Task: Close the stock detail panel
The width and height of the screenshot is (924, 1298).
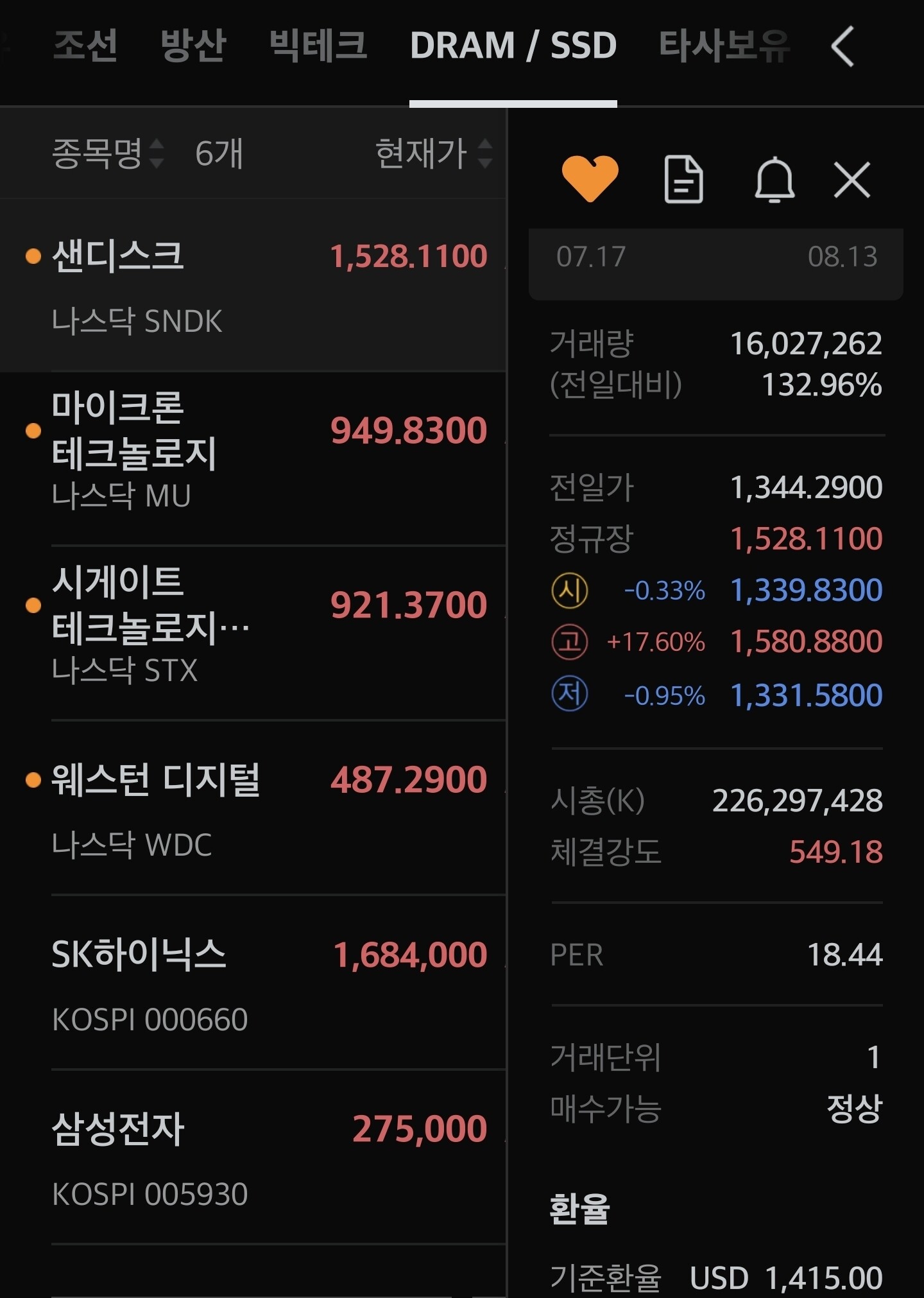Action: click(852, 179)
